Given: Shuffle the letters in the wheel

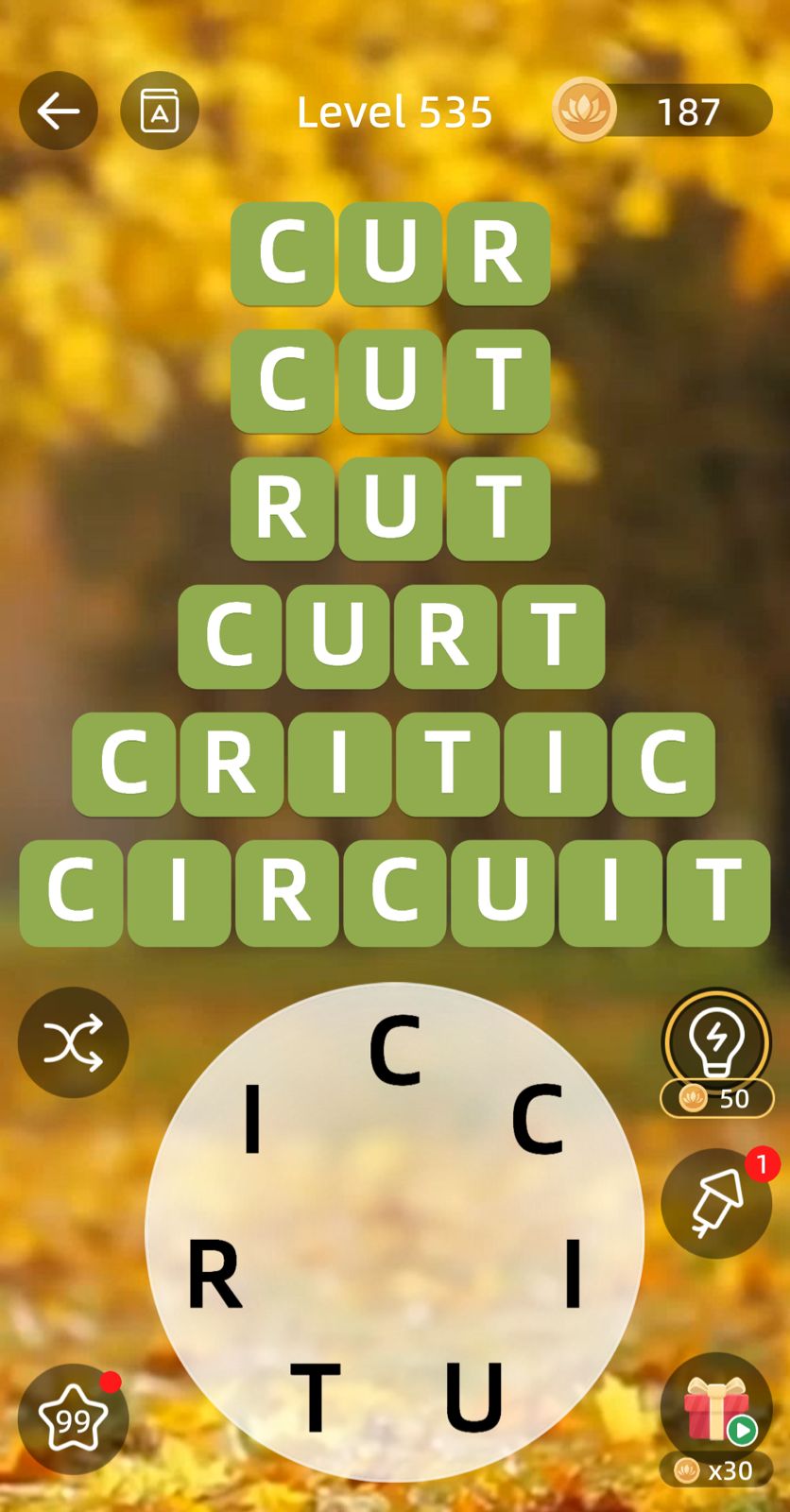Looking at the screenshot, I should click(73, 1042).
